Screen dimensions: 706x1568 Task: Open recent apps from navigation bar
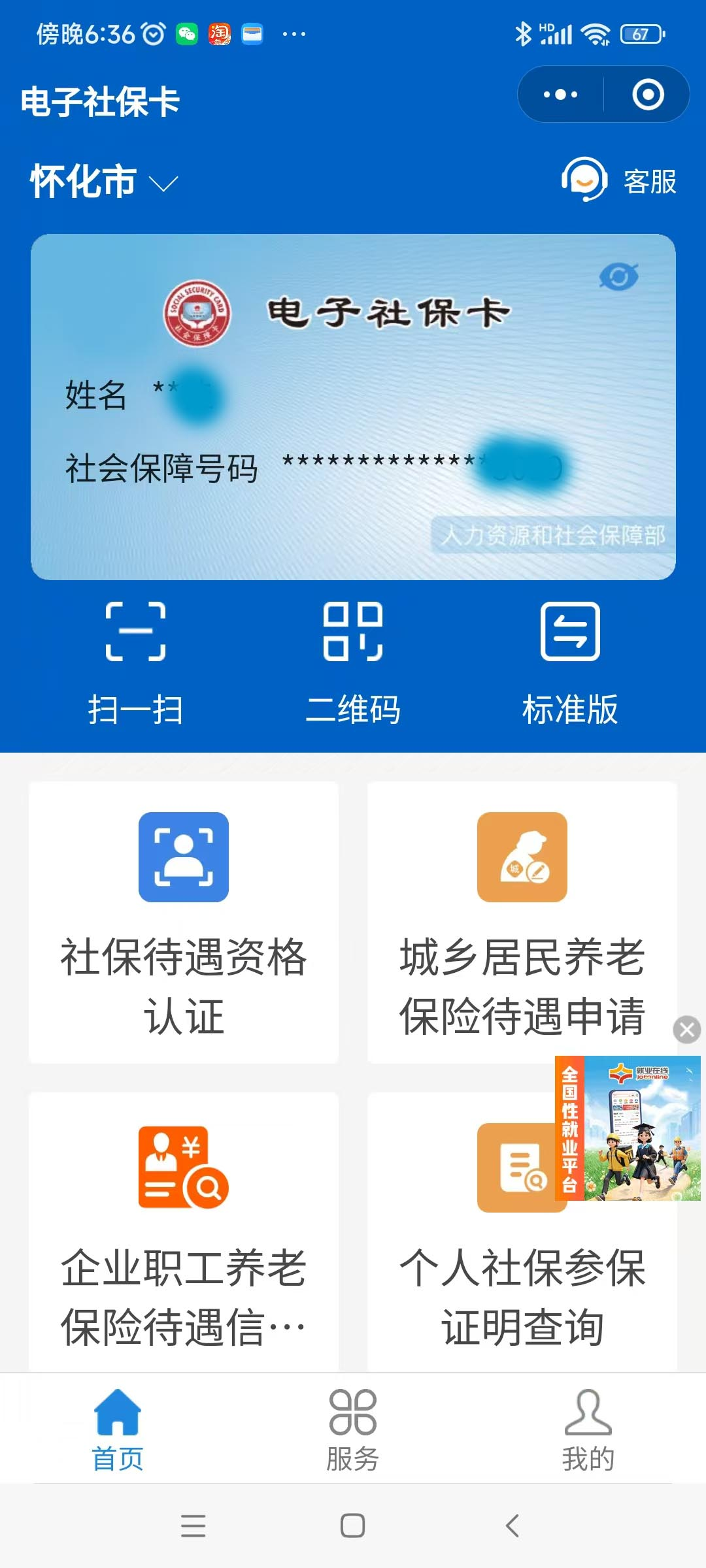pyautogui.click(x=193, y=1526)
